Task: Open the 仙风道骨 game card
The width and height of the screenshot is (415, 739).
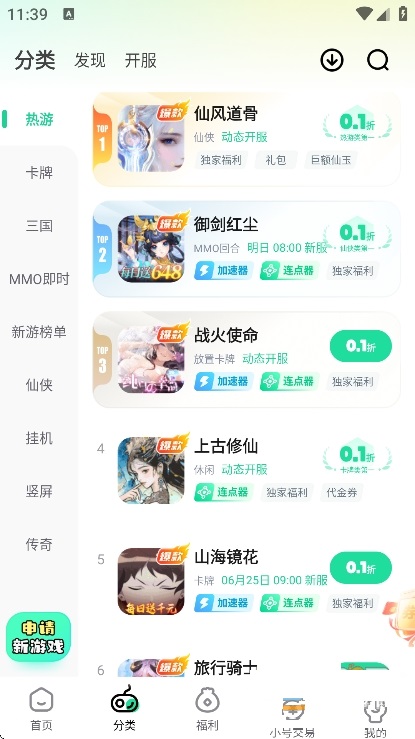Action: pos(246,139)
